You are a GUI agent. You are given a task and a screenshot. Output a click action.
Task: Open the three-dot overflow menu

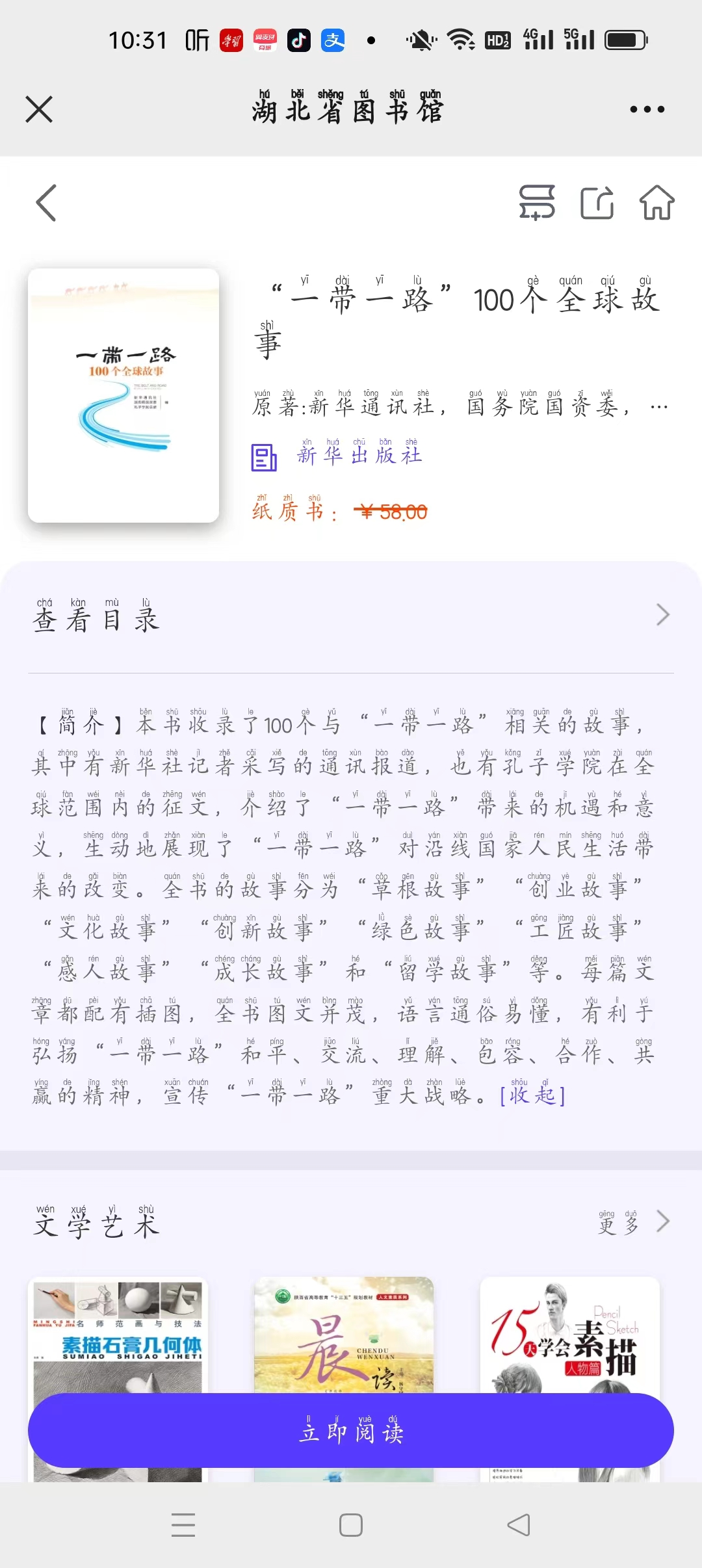point(647,109)
